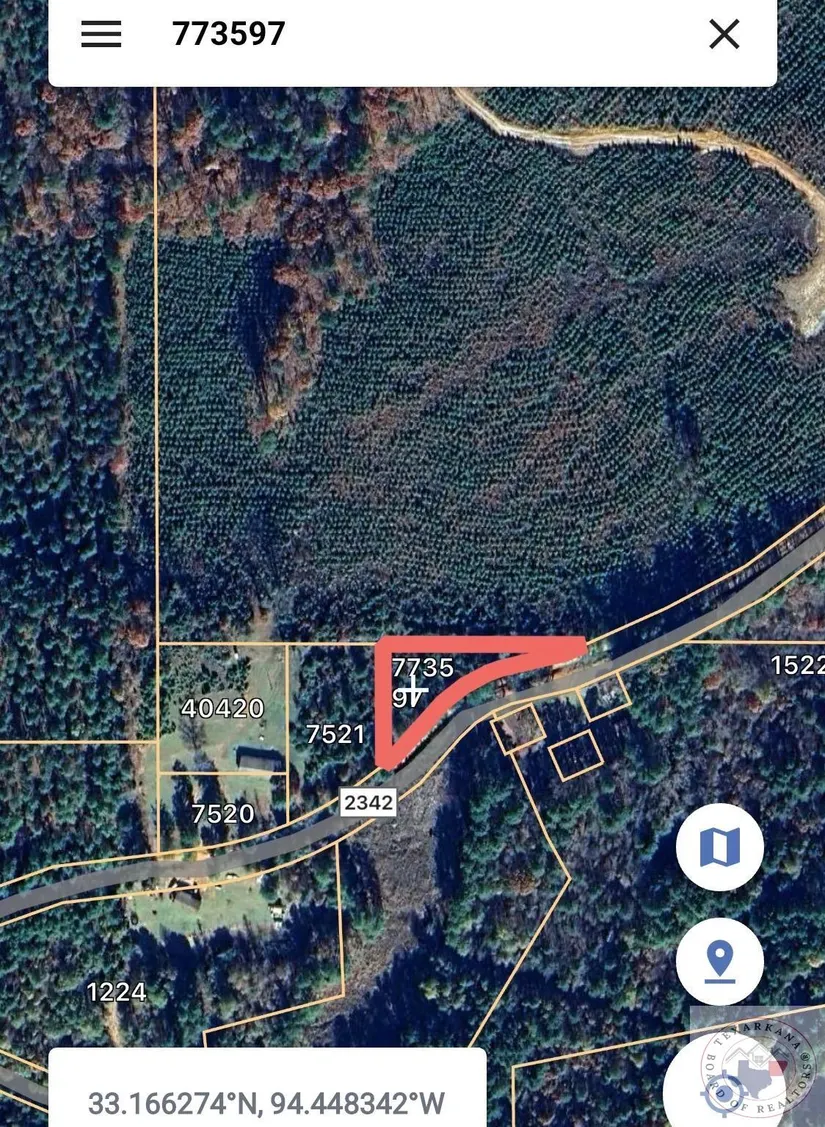Tap the 773597 search field
This screenshot has height=1127, width=825.
point(400,35)
